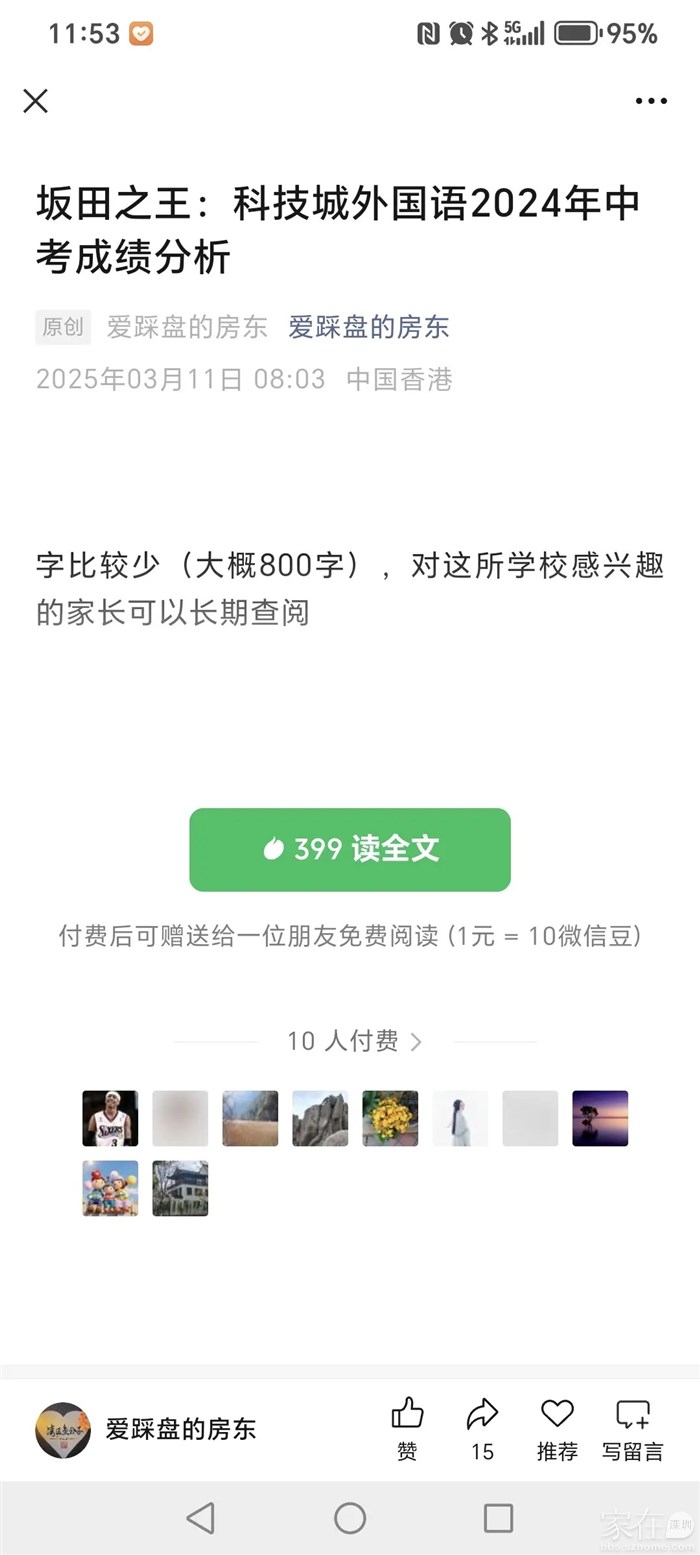Open recent apps from the navigation bar
Image resolution: width=700 pixels, height=1555 pixels.
point(498,1518)
